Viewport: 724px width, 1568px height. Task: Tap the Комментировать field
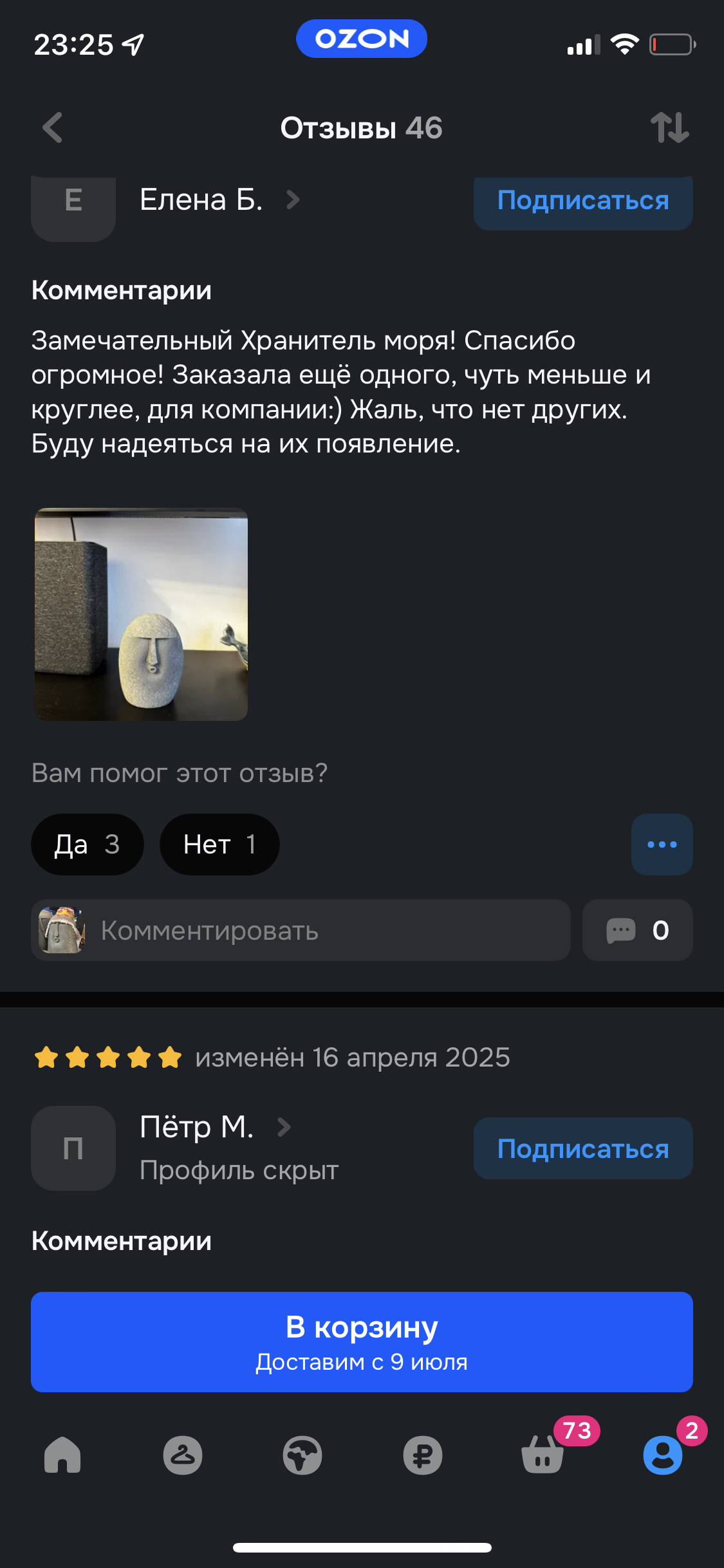[x=301, y=930]
